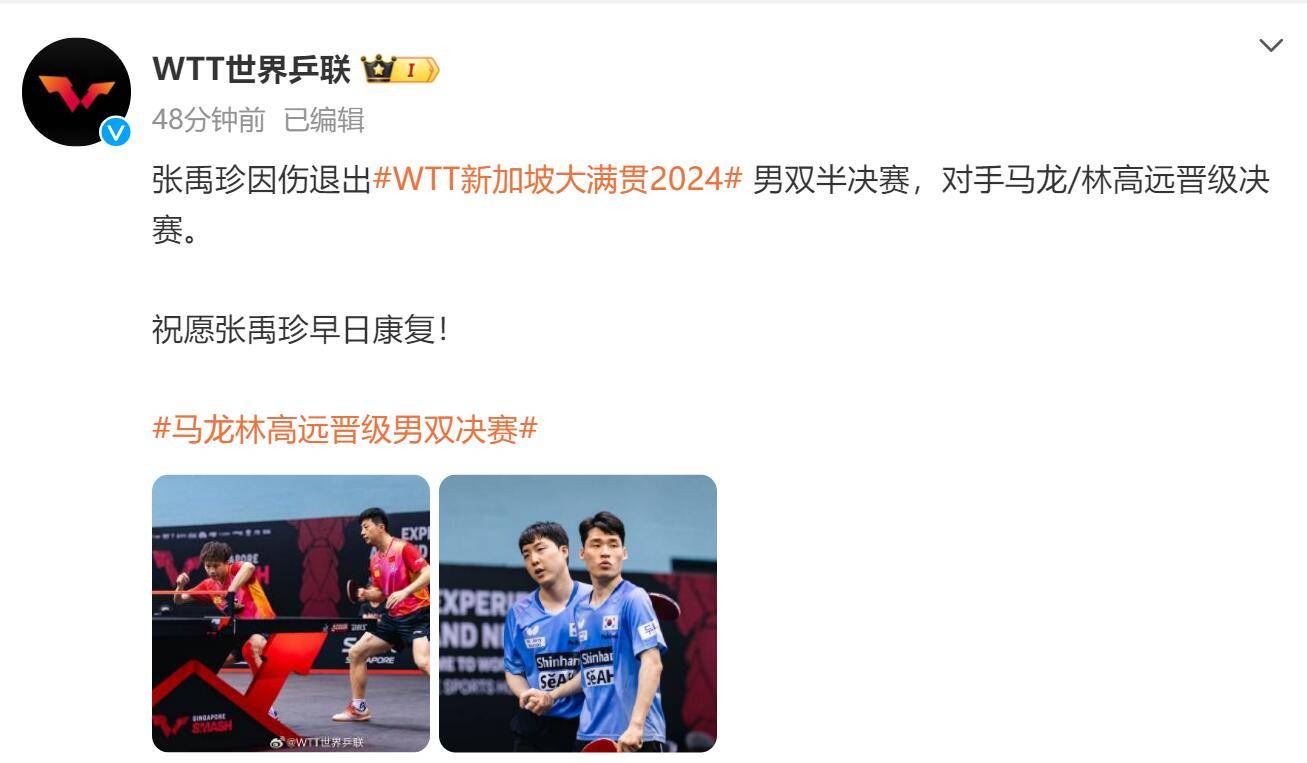Open the WTT世界乒联 profile avatar
Screen dimensions: 1307x763
76,92
